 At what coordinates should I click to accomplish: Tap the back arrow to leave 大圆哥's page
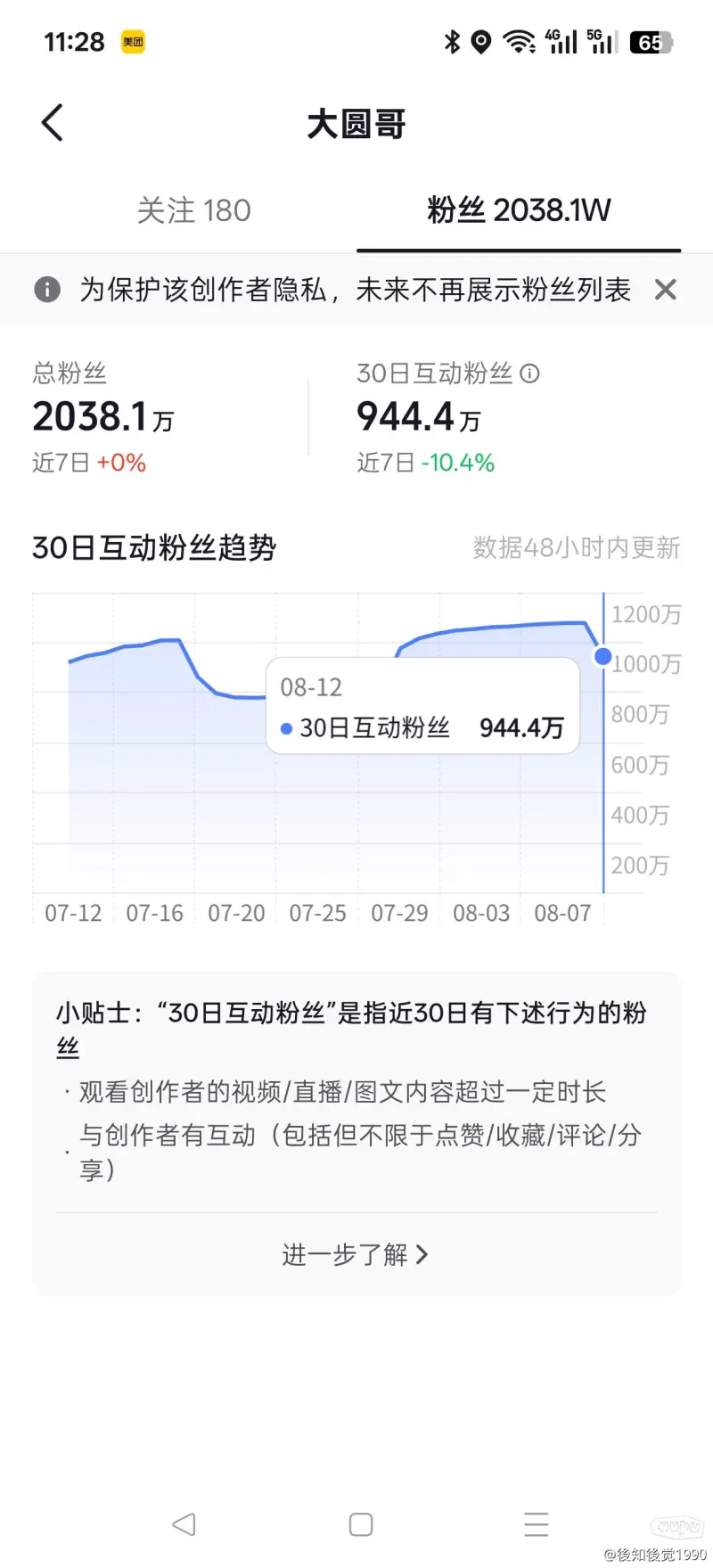point(51,123)
